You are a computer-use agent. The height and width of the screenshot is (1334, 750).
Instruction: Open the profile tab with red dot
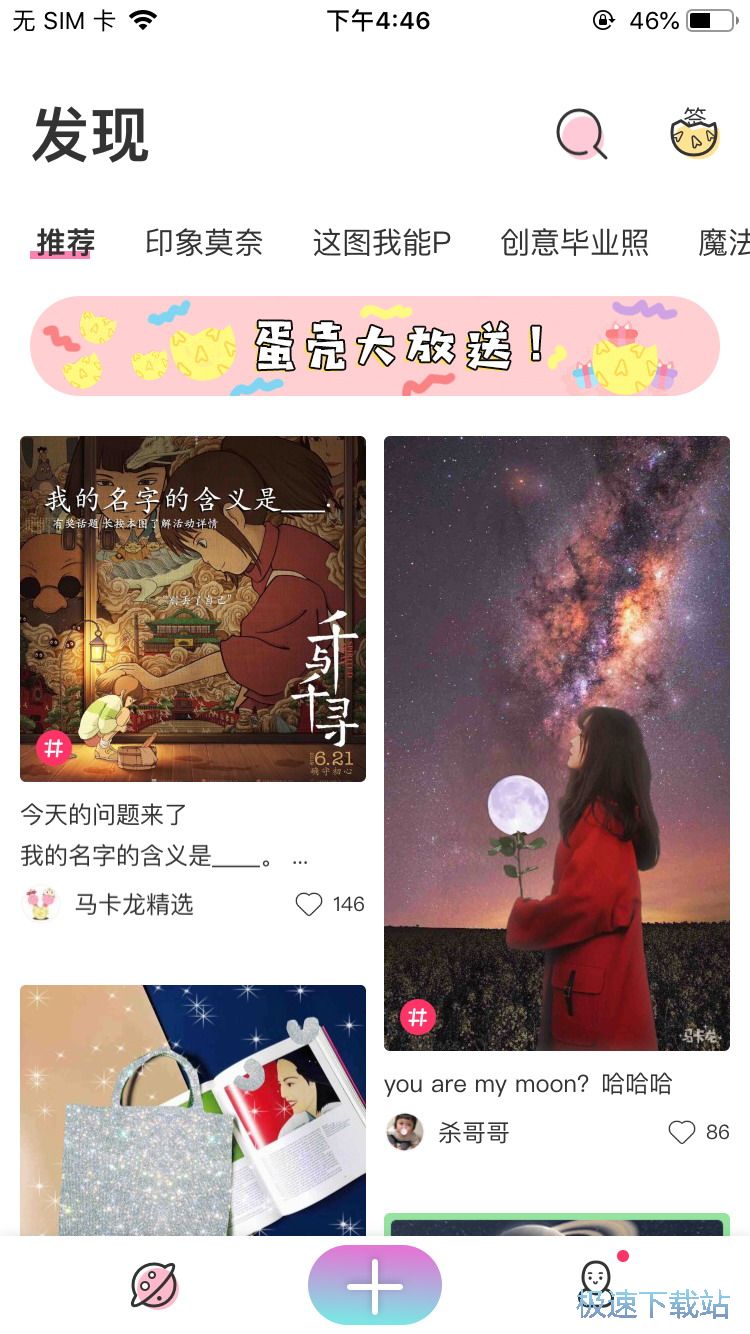[x=596, y=1280]
